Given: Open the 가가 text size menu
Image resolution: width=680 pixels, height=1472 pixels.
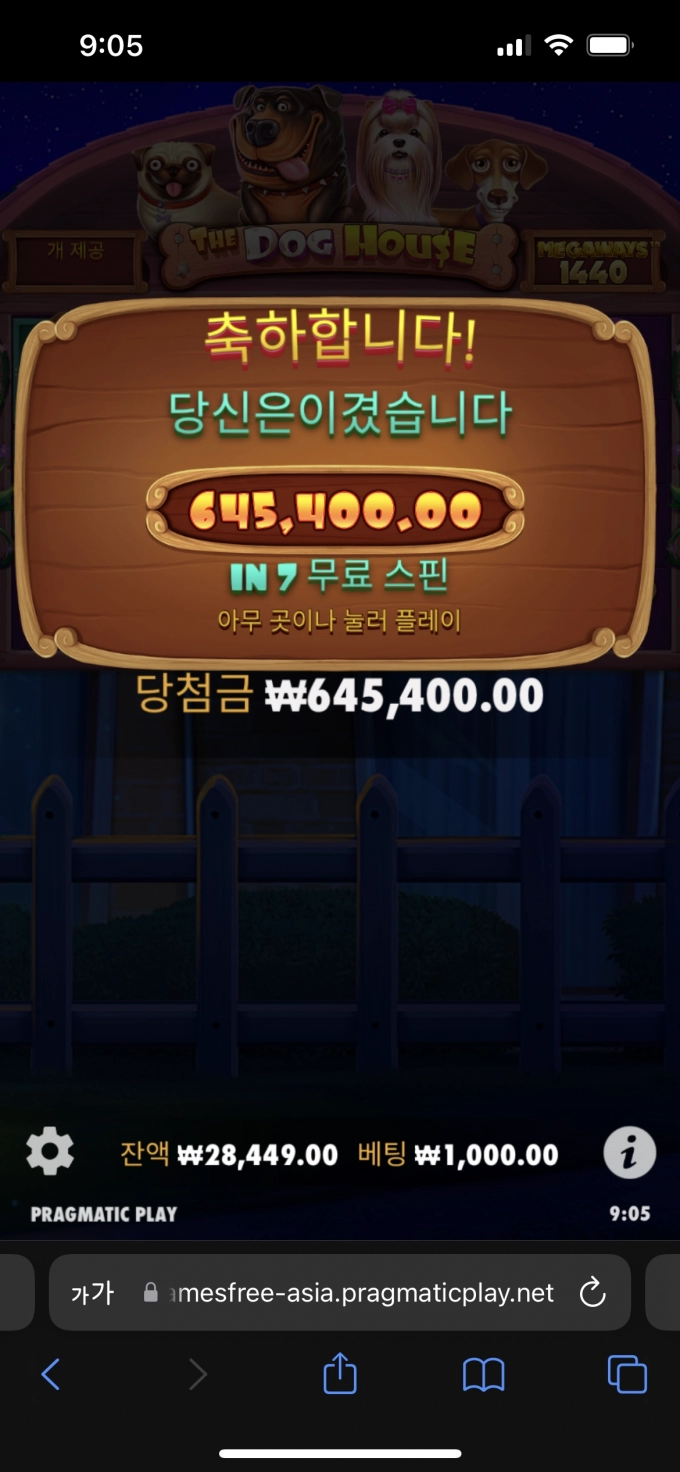Looking at the screenshot, I should (92, 1293).
